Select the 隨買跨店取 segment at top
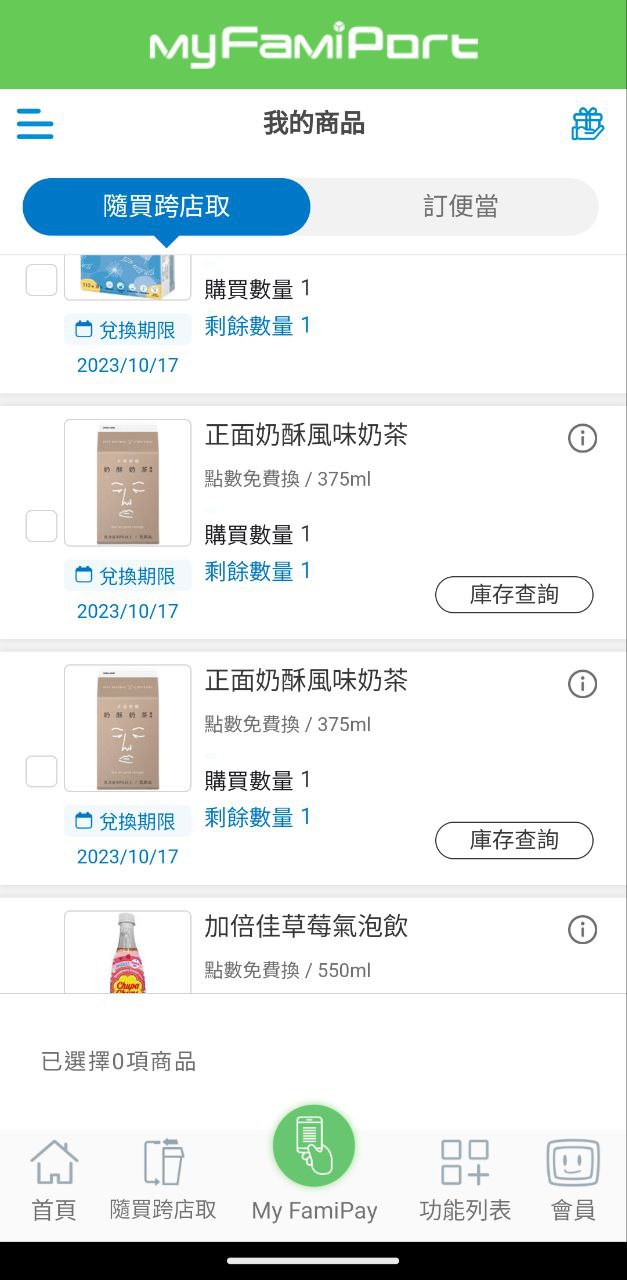Viewport: 627px width, 1280px height. pyautogui.click(x=167, y=207)
